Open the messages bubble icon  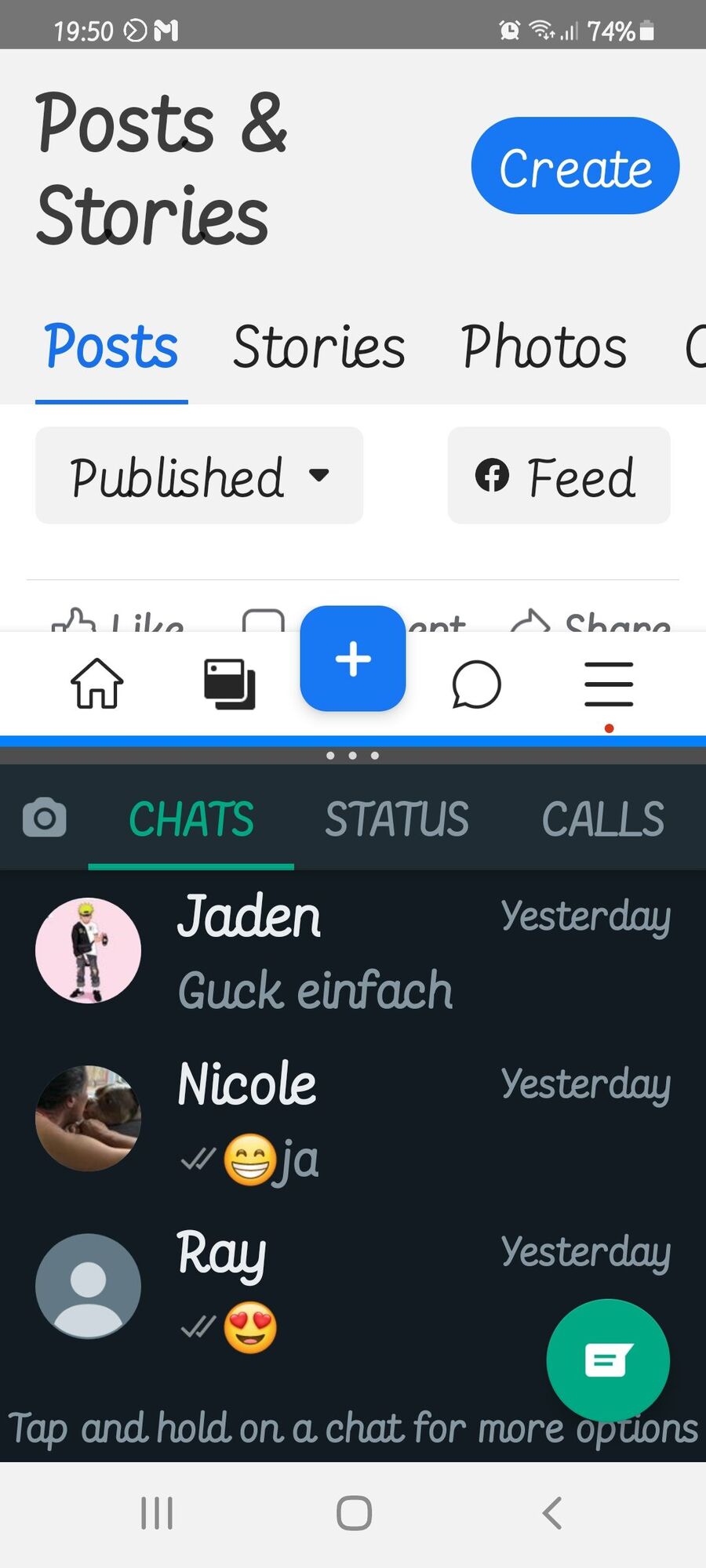476,684
